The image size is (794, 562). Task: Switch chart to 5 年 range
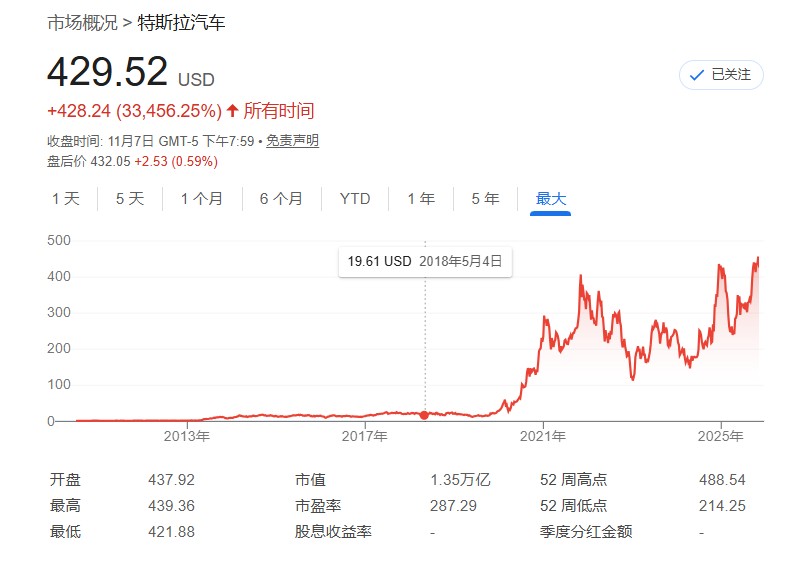click(485, 199)
